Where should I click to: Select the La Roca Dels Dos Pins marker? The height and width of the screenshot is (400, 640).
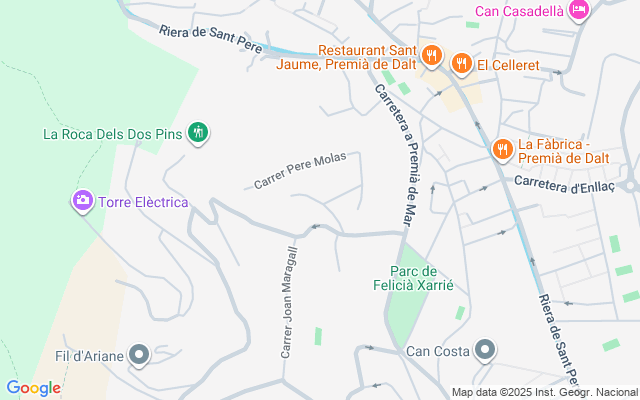click(x=198, y=133)
